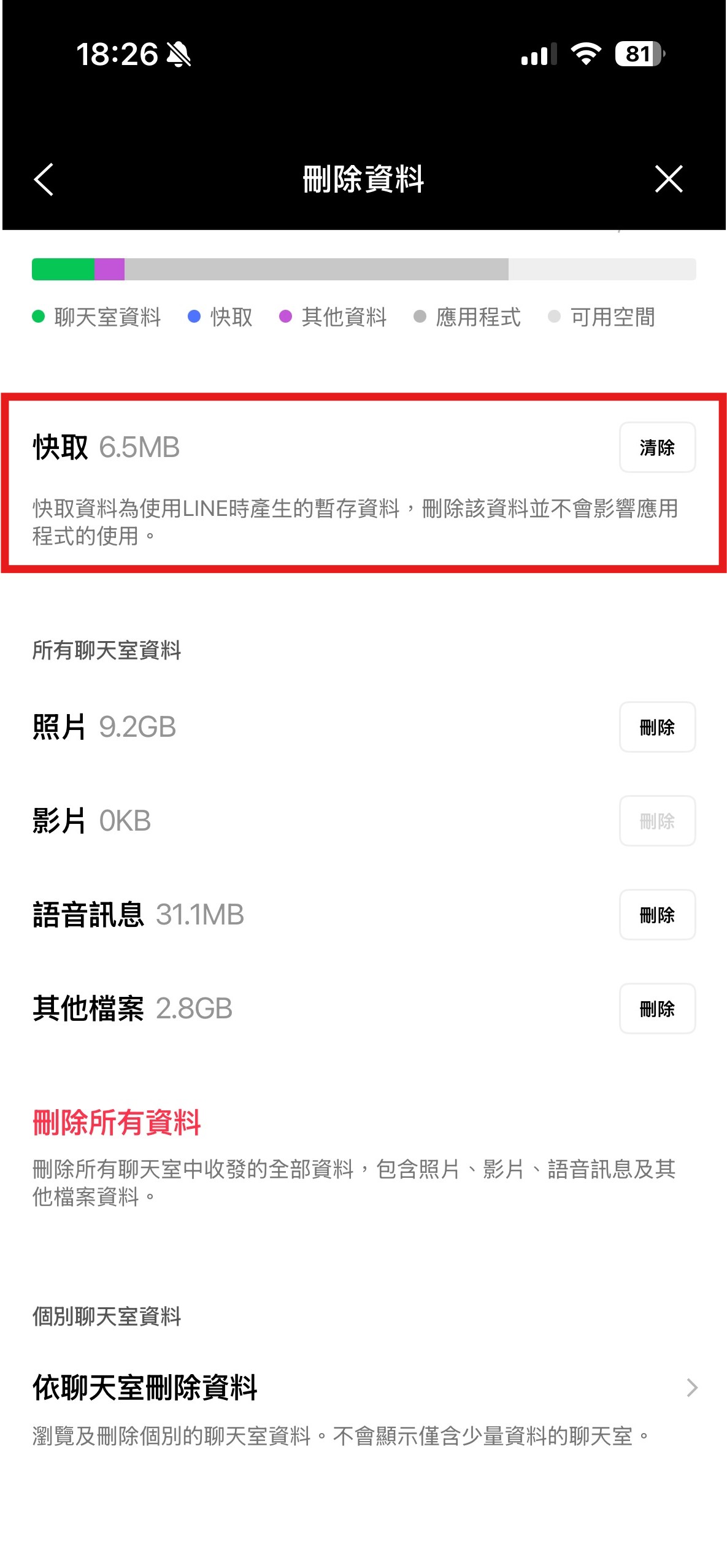Tap the storage usage progress bar
Viewport: 727px width, 1568px height.
pyautogui.click(x=363, y=268)
